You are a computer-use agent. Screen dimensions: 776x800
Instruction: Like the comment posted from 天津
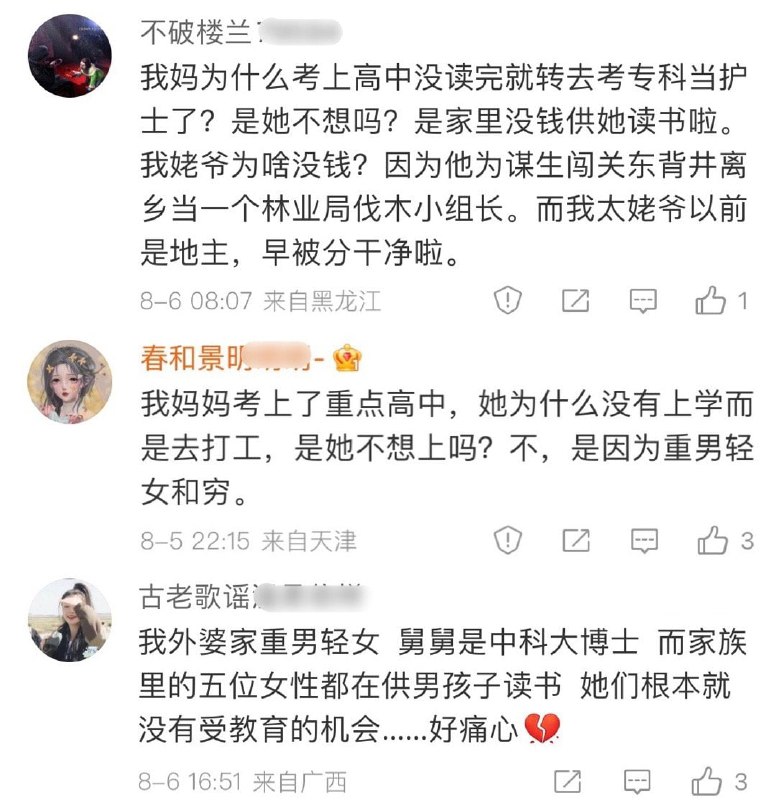pyautogui.click(x=713, y=541)
